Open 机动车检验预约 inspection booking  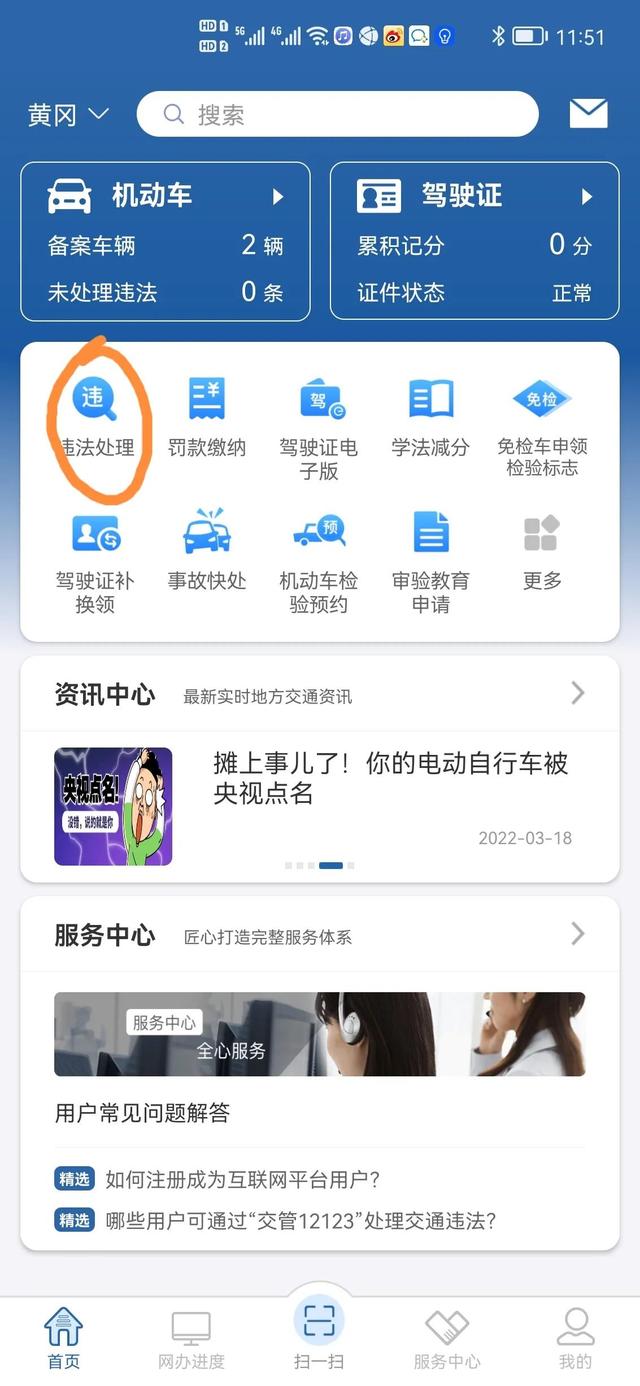(319, 562)
